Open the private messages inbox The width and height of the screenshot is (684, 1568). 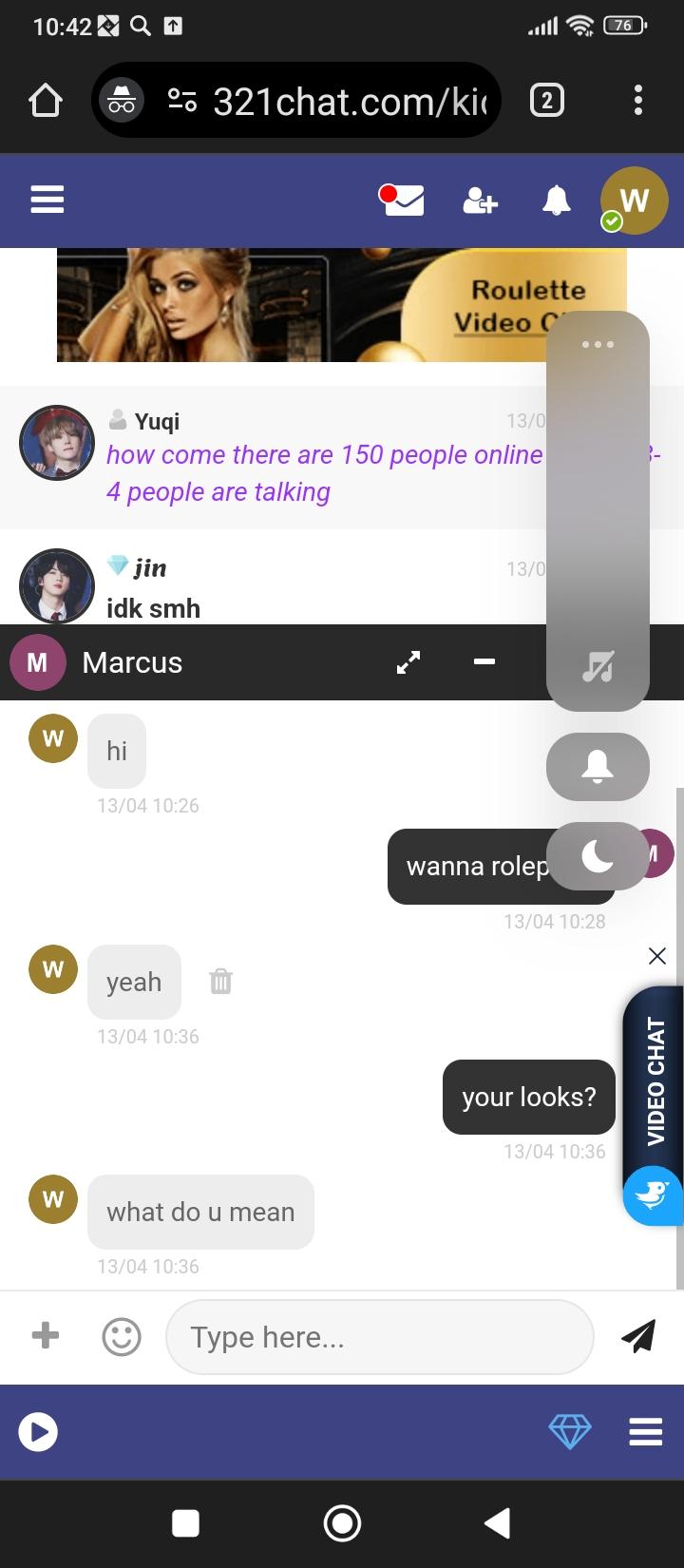(x=402, y=200)
